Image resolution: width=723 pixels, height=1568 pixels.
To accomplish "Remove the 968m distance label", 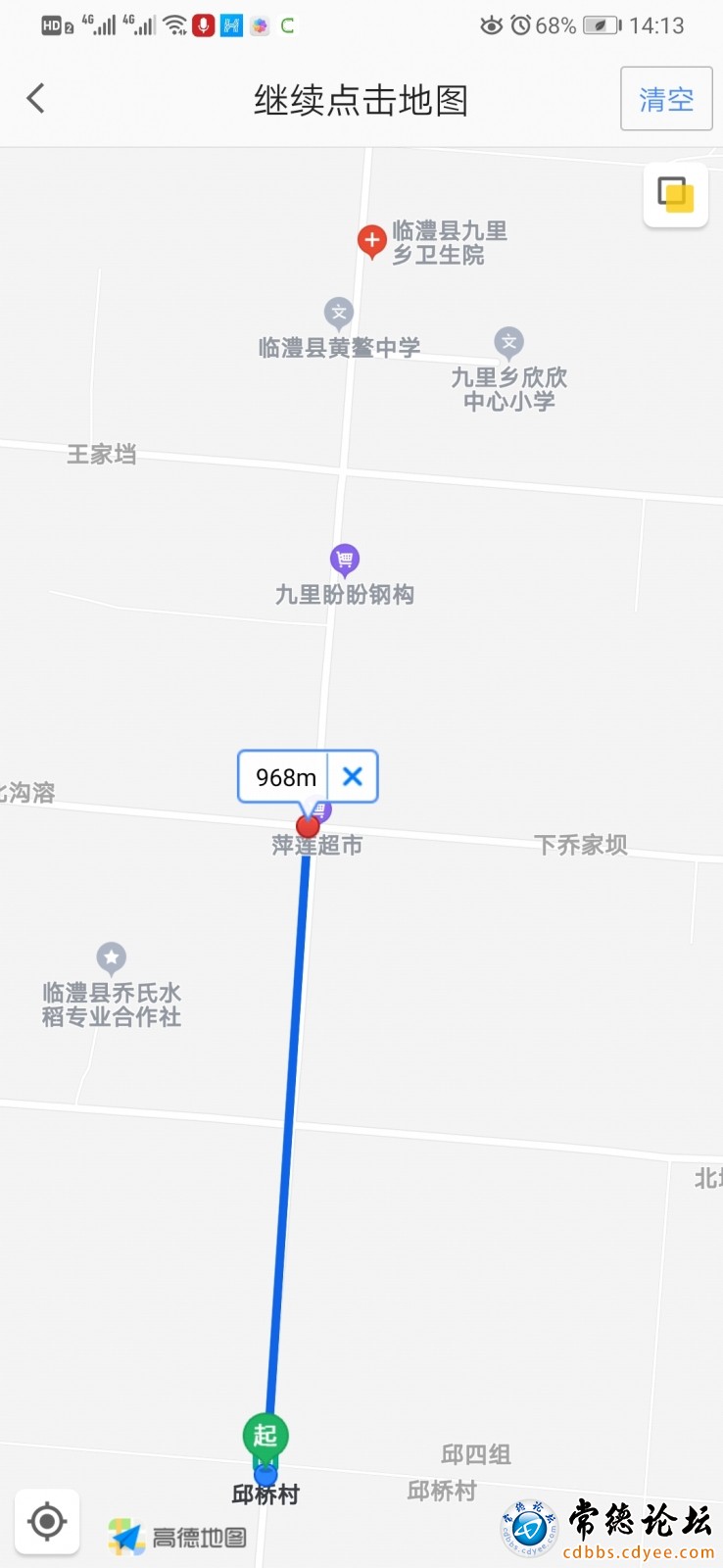I will (353, 777).
